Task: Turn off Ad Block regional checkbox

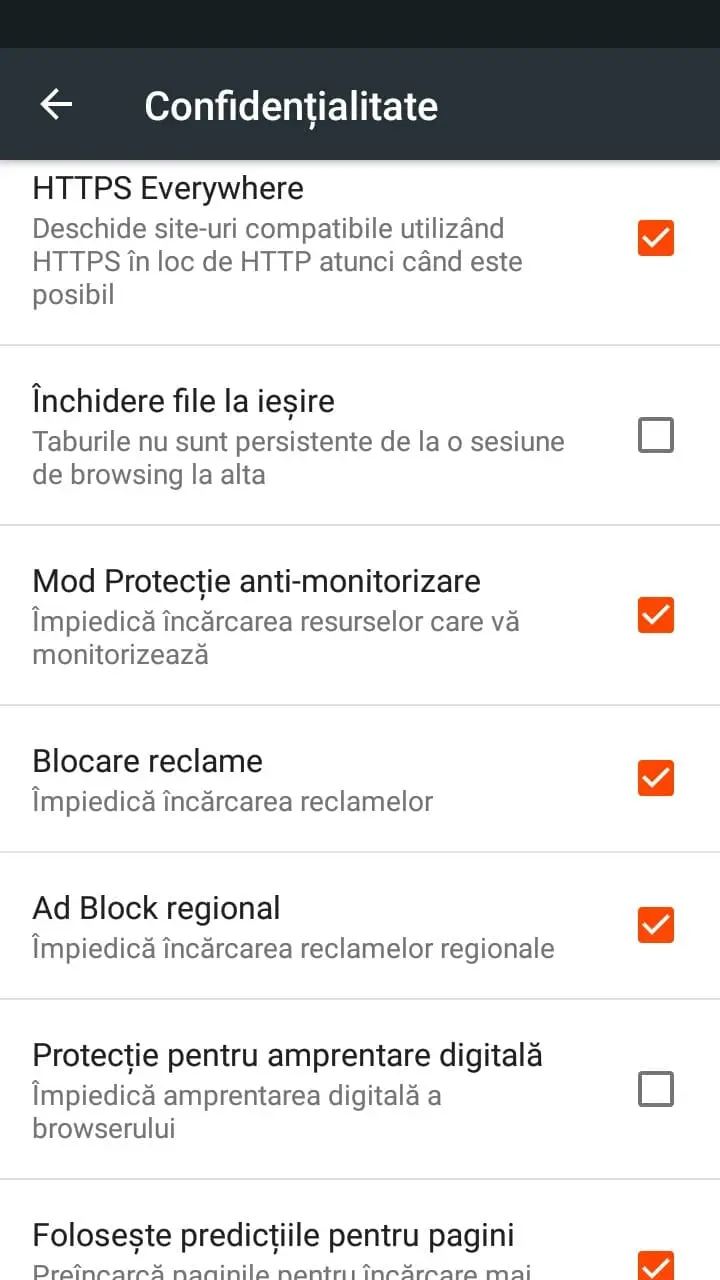Action: pos(656,925)
